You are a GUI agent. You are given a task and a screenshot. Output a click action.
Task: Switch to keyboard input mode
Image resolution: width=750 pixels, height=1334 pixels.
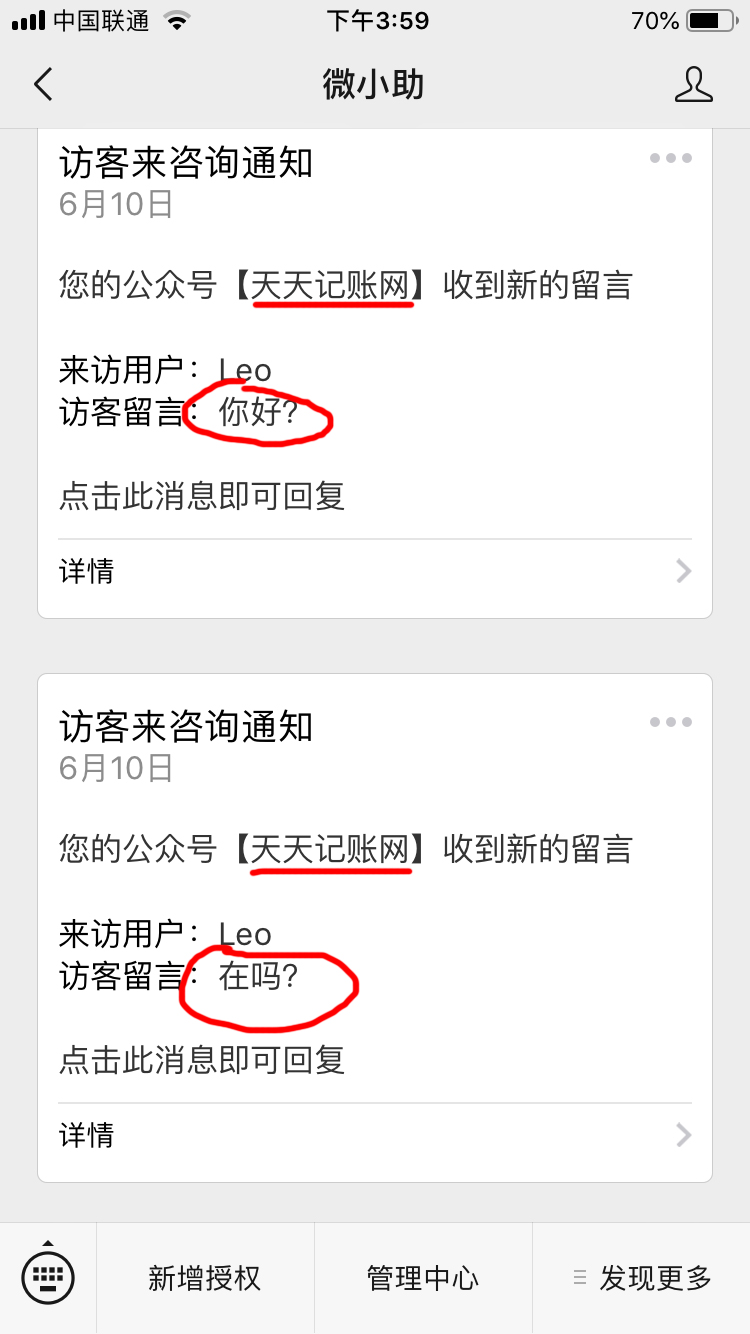click(48, 1277)
